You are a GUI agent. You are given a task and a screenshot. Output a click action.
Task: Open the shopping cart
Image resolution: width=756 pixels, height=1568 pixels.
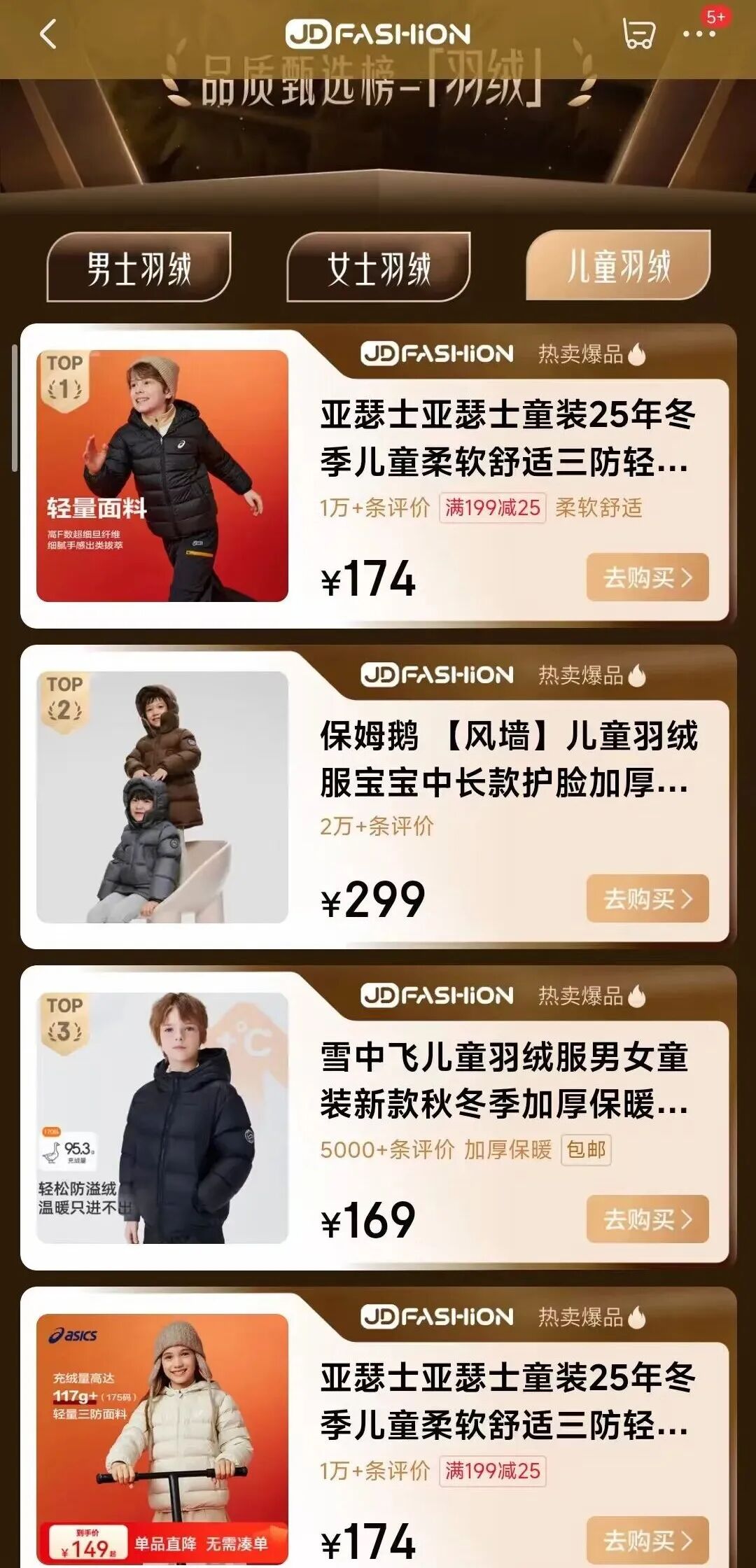click(638, 34)
